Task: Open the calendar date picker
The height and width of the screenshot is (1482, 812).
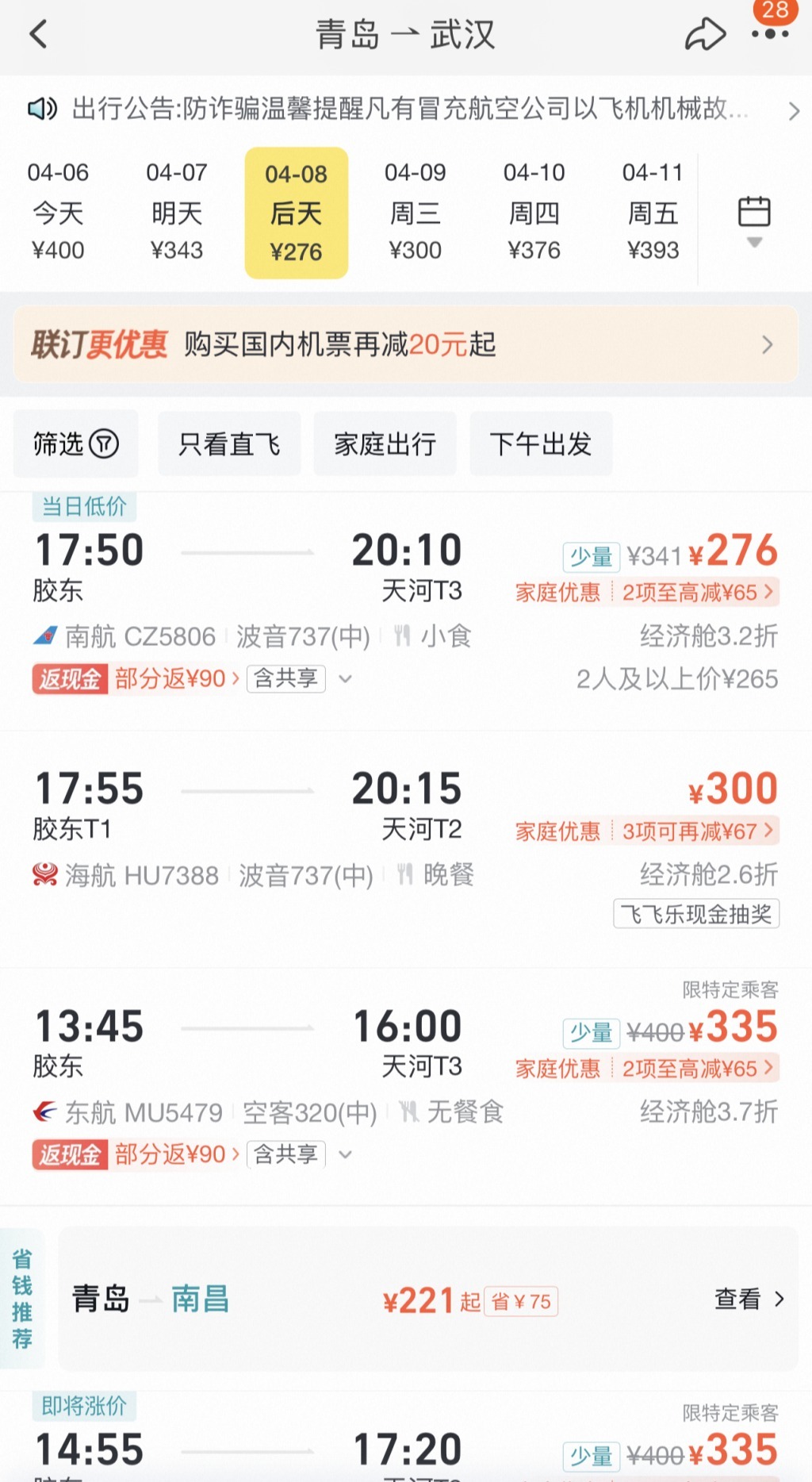Action: click(x=754, y=218)
